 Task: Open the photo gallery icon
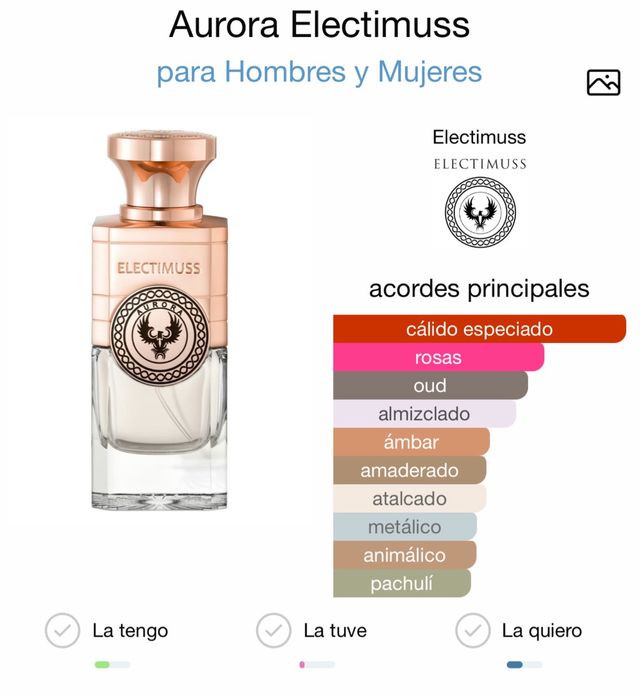point(603,83)
